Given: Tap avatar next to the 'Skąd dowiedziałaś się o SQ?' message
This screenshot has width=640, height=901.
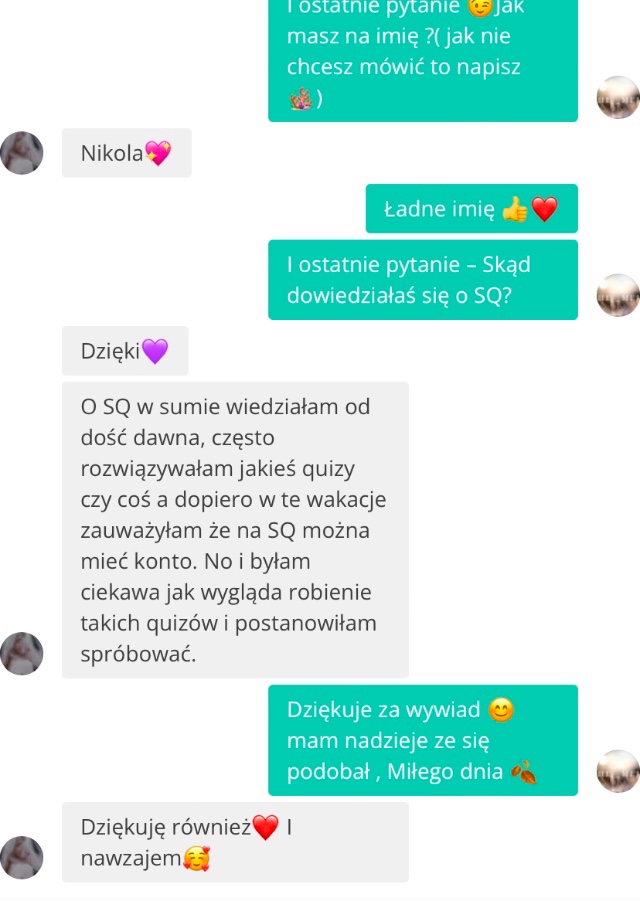Looking at the screenshot, I should click(618, 295).
